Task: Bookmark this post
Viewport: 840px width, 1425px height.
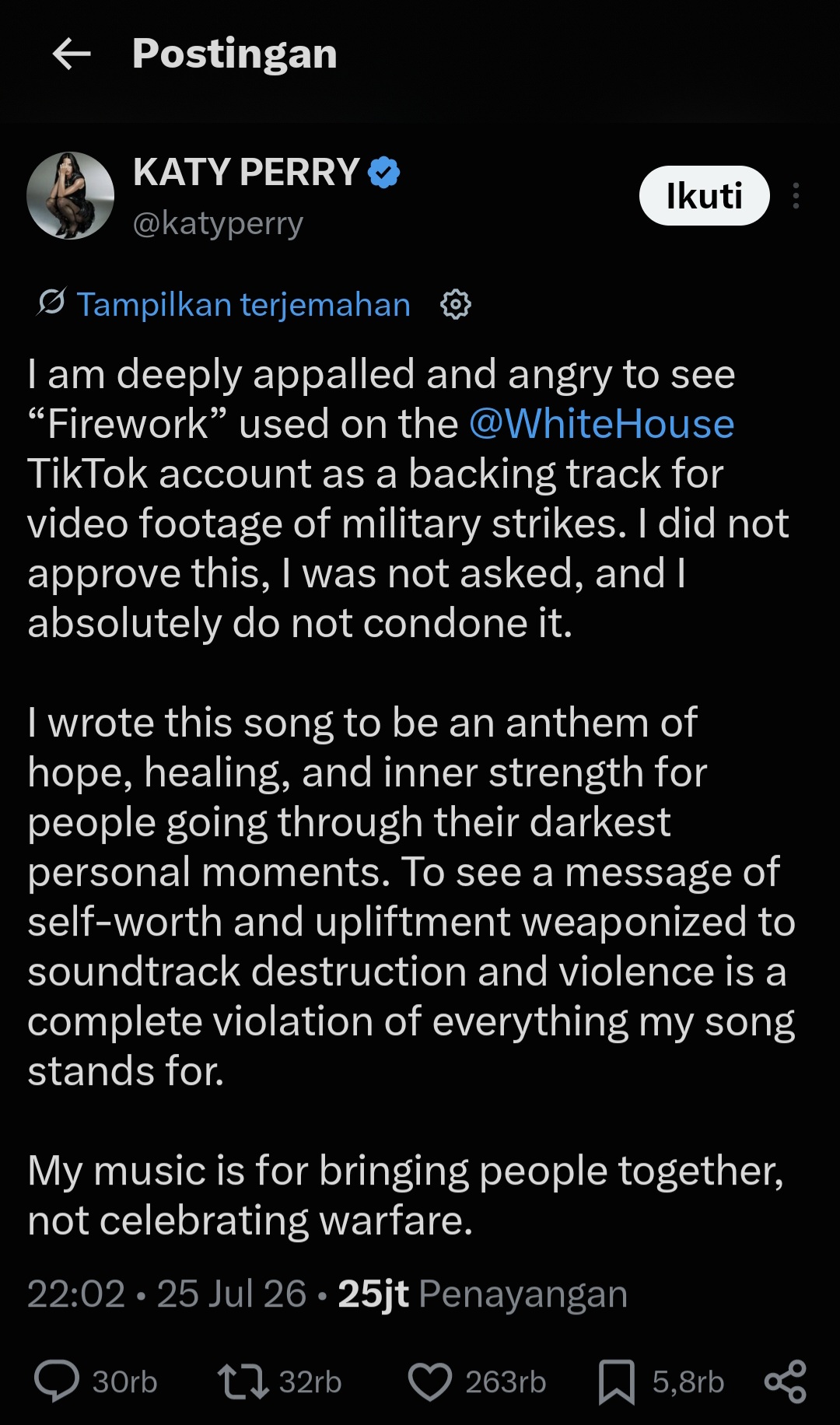Action: click(617, 1381)
